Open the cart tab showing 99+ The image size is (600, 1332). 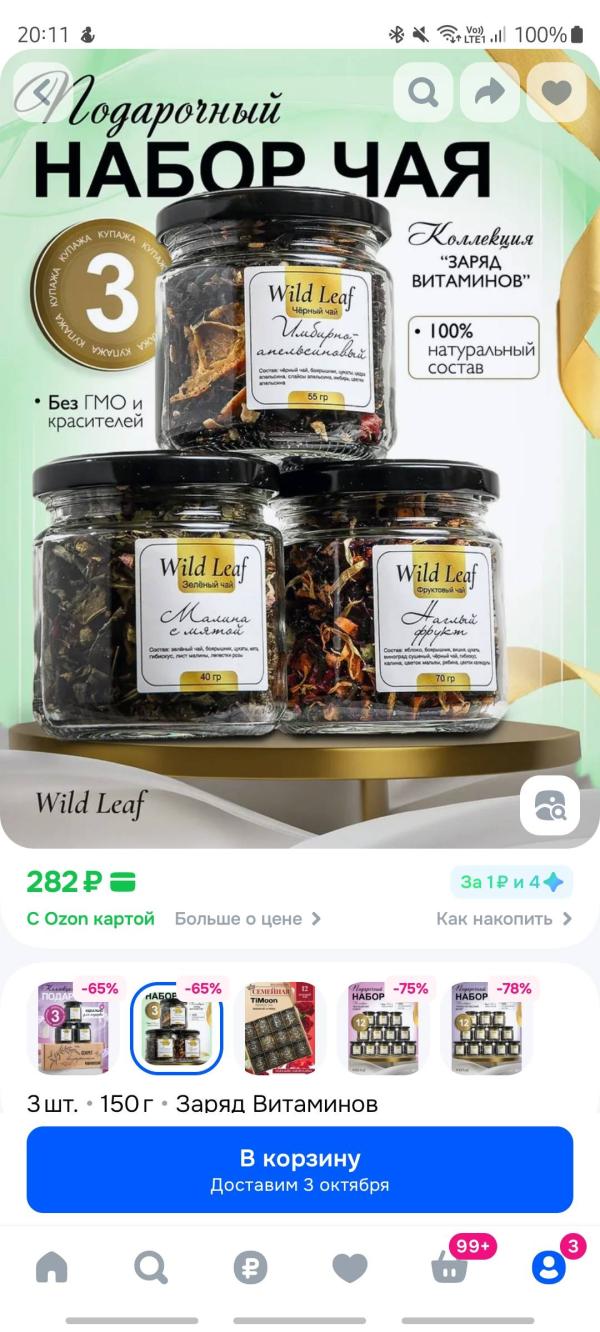[449, 1268]
